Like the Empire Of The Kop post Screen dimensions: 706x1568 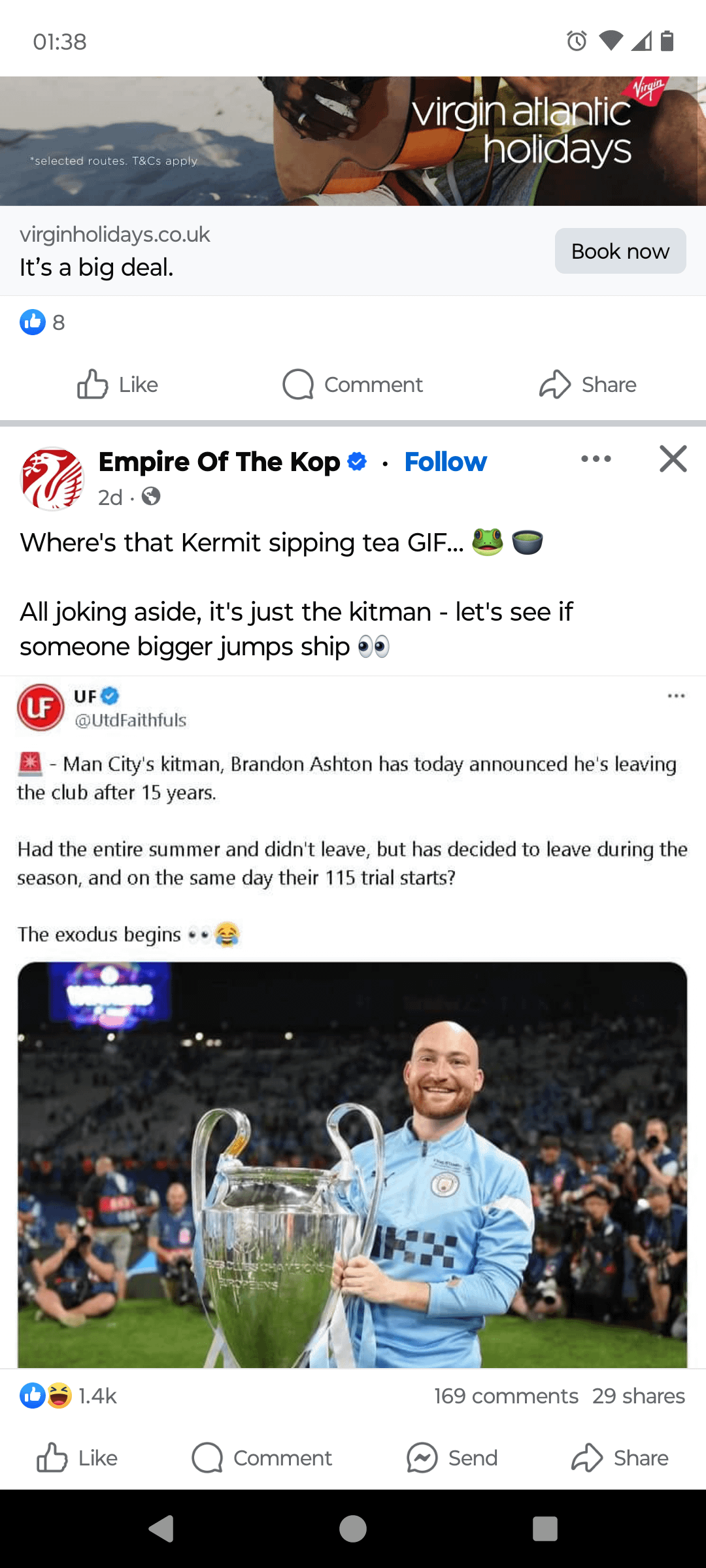[77, 1458]
